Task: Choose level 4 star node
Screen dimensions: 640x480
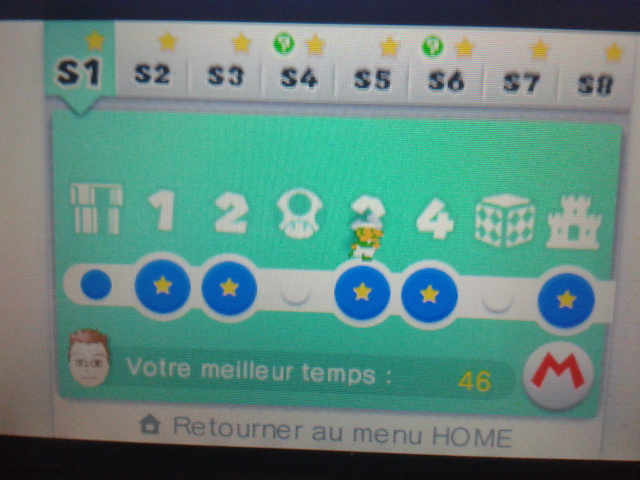Action: point(429,294)
